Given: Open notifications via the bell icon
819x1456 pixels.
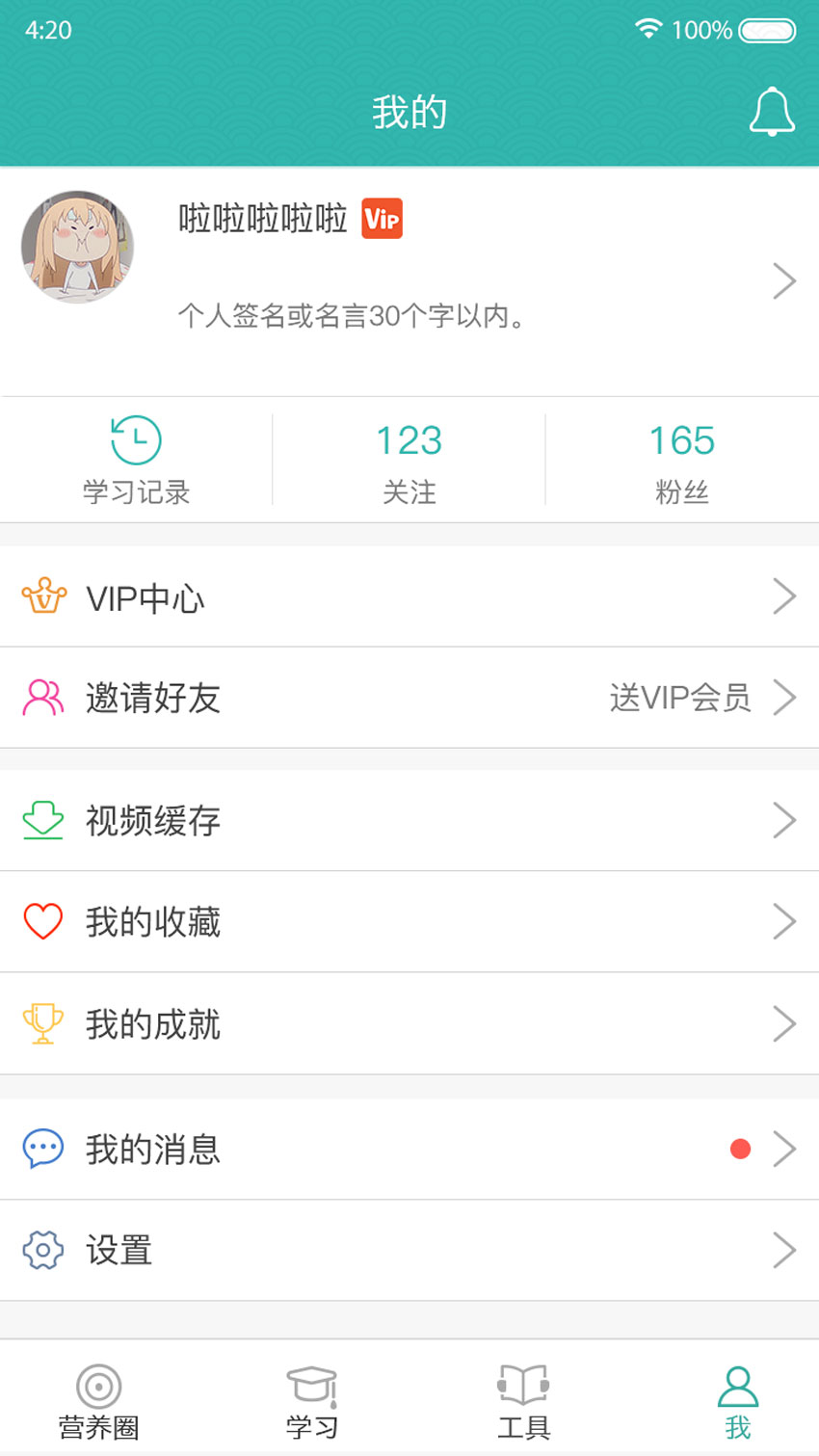Looking at the screenshot, I should [771, 111].
